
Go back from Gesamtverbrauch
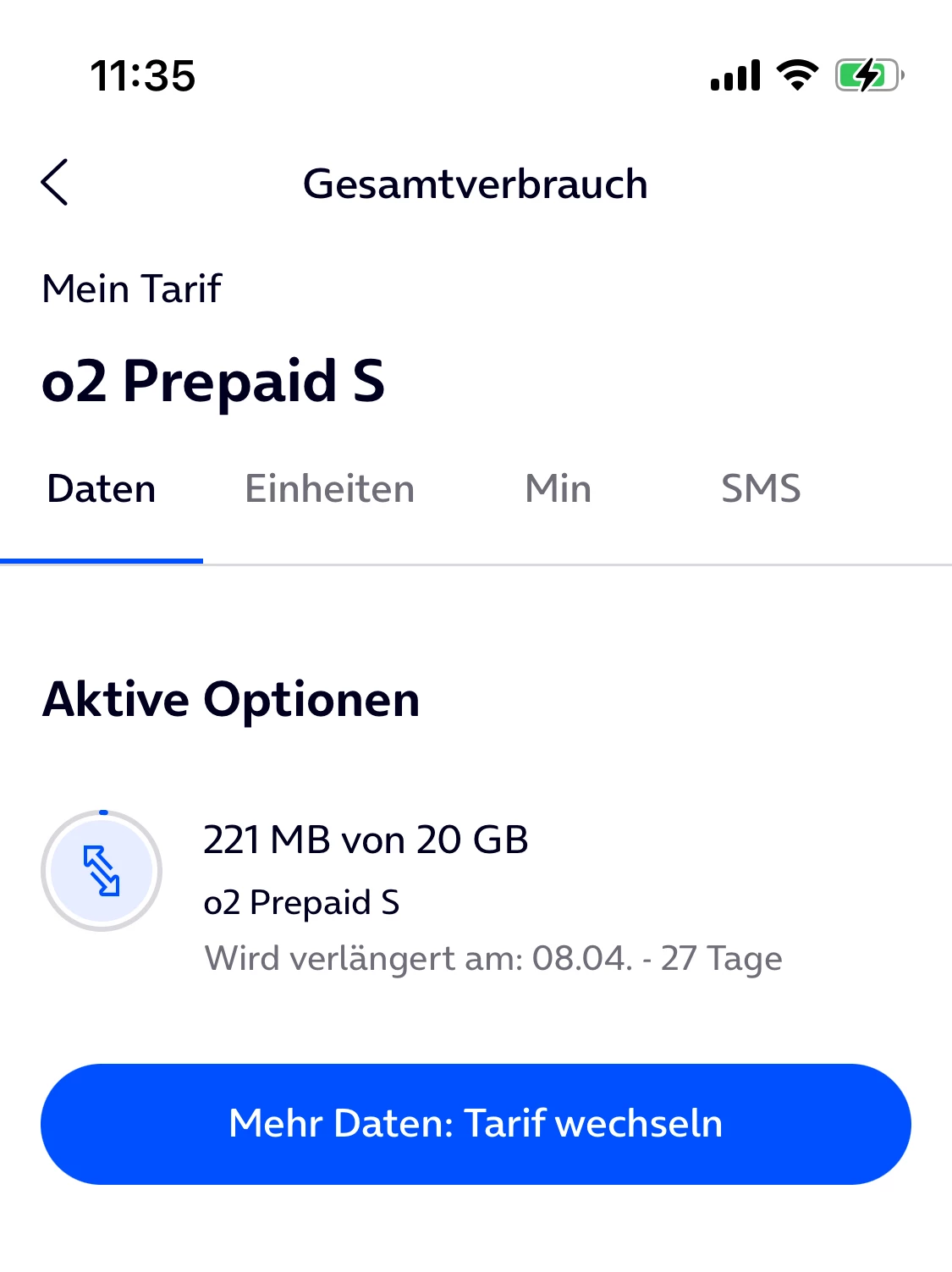click(x=55, y=183)
